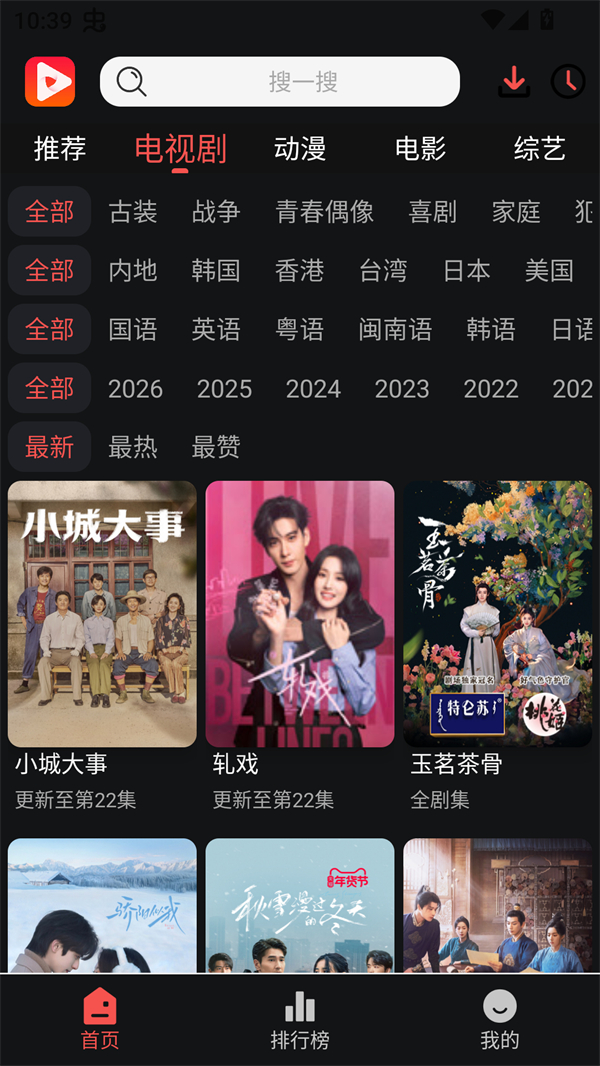This screenshot has height=1066, width=600.
Task: Switch to the 推荐 tab
Action: pyautogui.click(x=60, y=149)
